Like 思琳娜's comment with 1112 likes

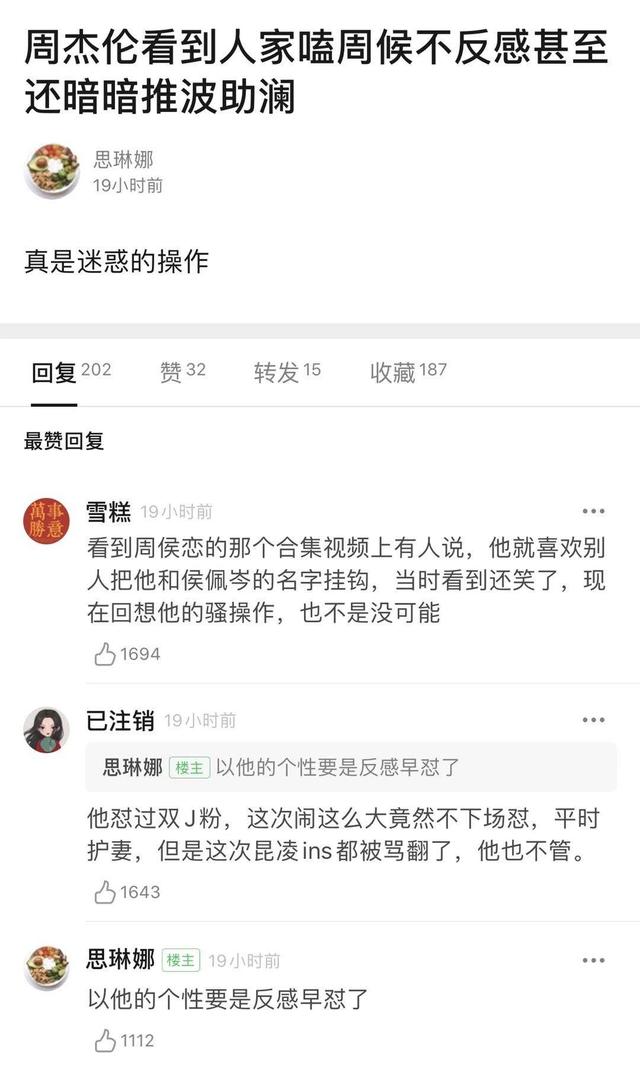[x=105, y=1041]
